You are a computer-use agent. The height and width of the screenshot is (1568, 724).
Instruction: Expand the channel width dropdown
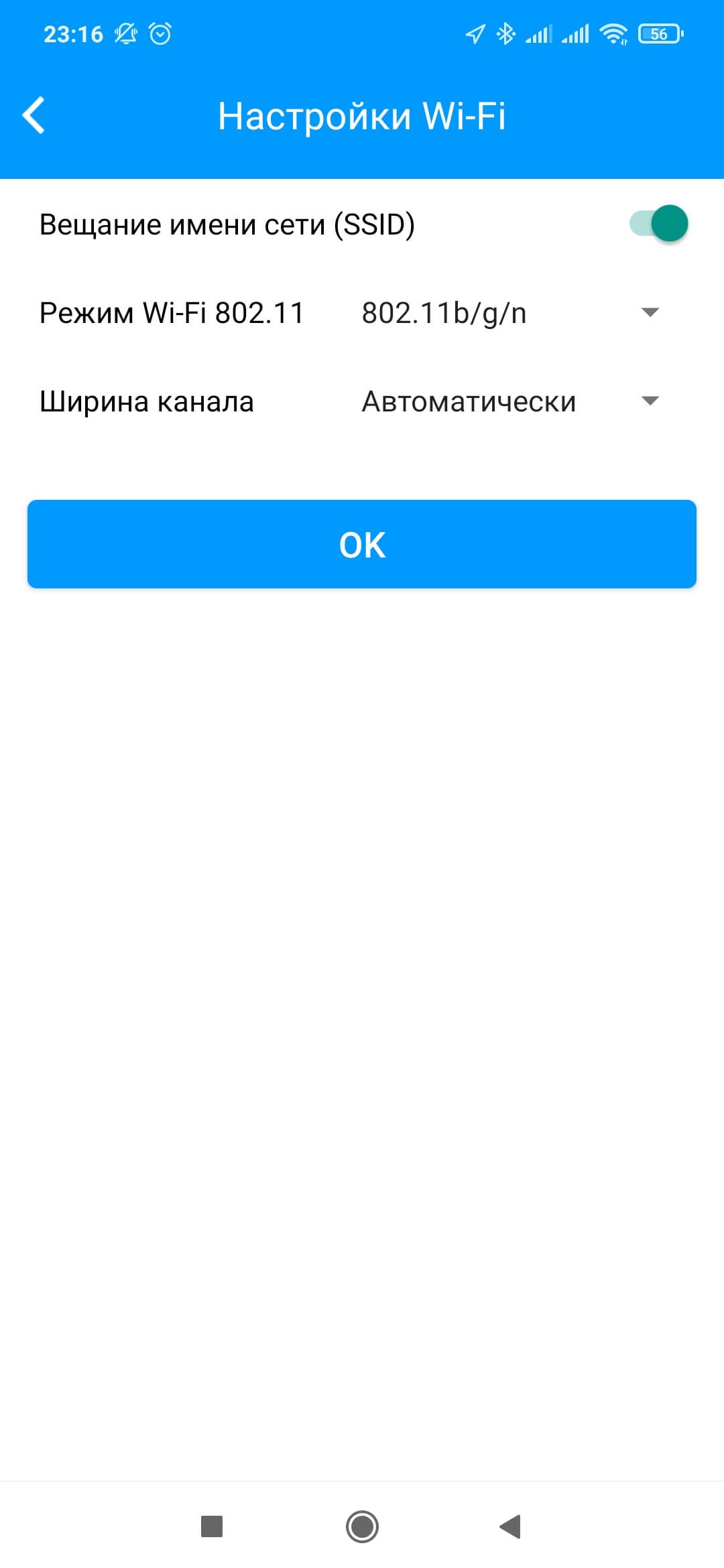[x=509, y=401]
